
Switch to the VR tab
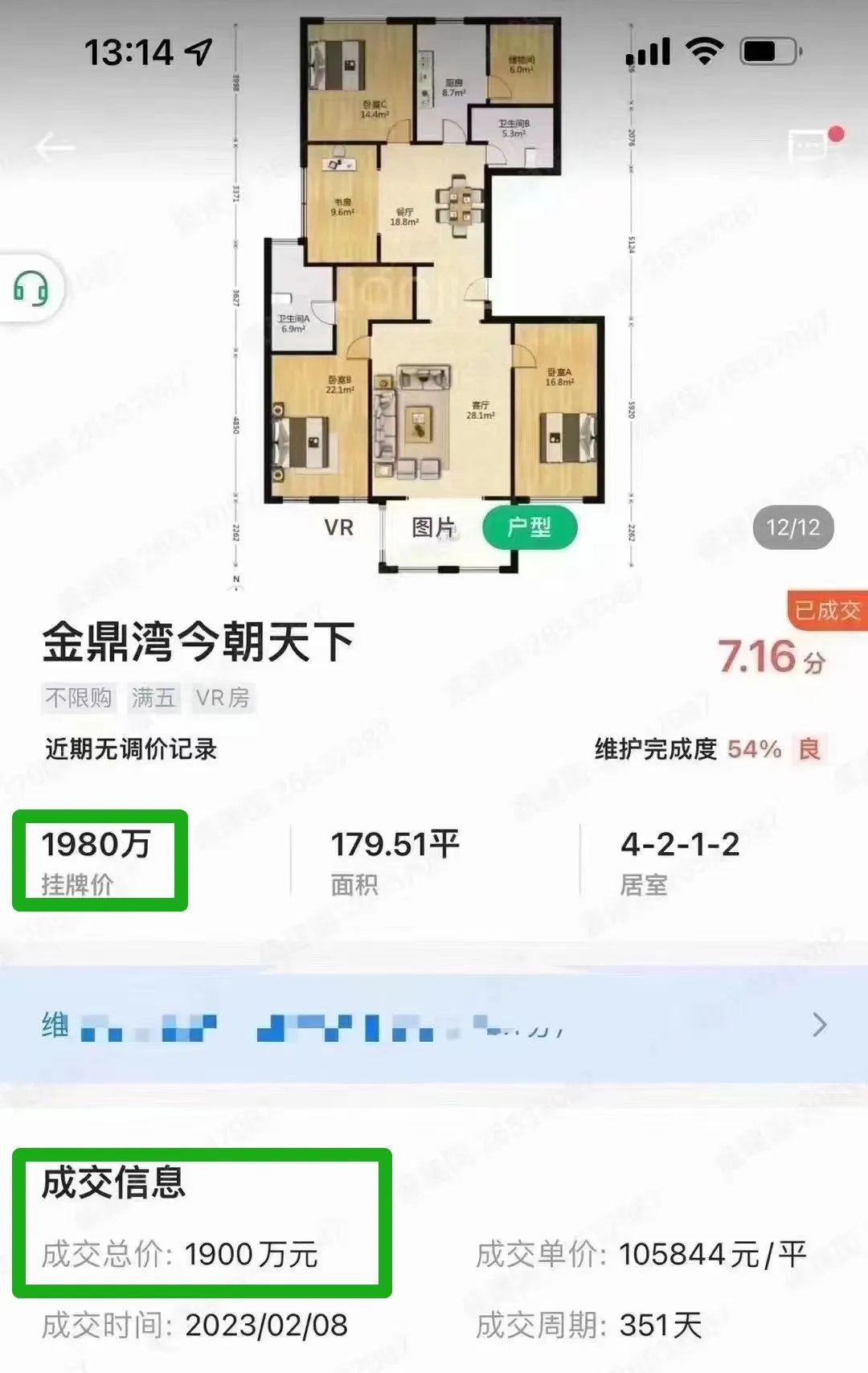pos(338,528)
